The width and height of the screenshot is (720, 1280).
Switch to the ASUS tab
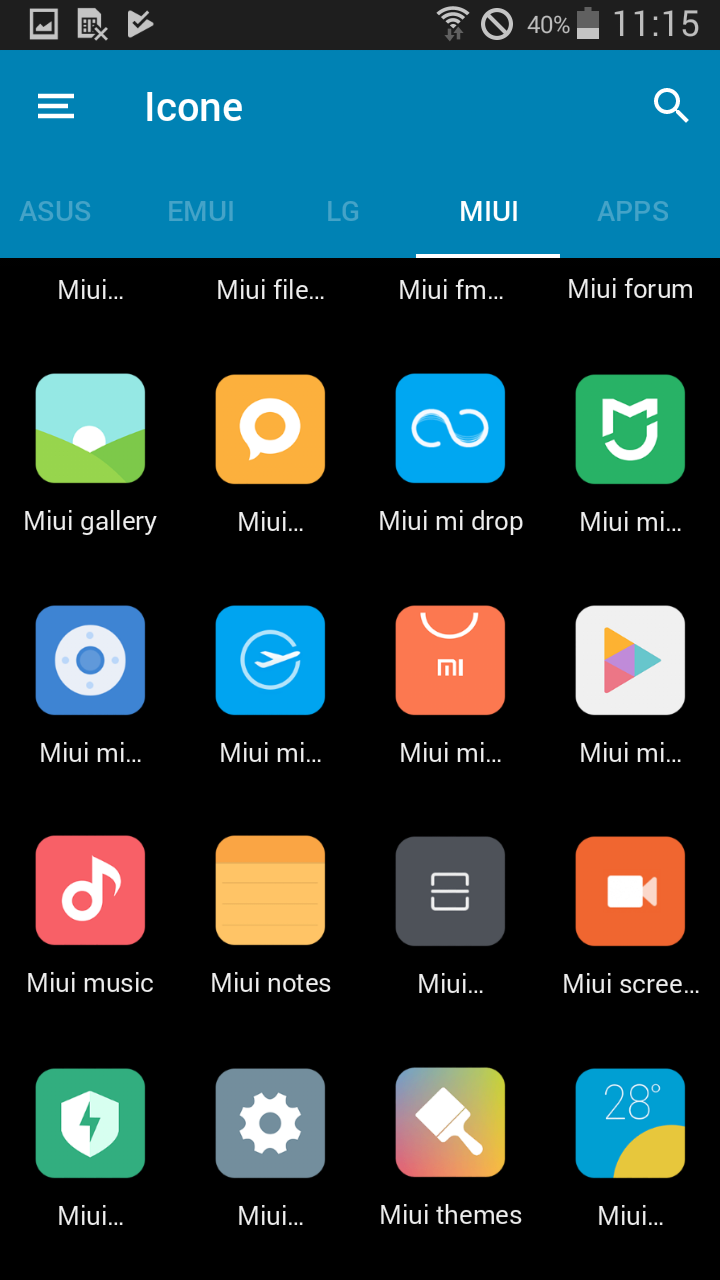pyautogui.click(x=55, y=211)
